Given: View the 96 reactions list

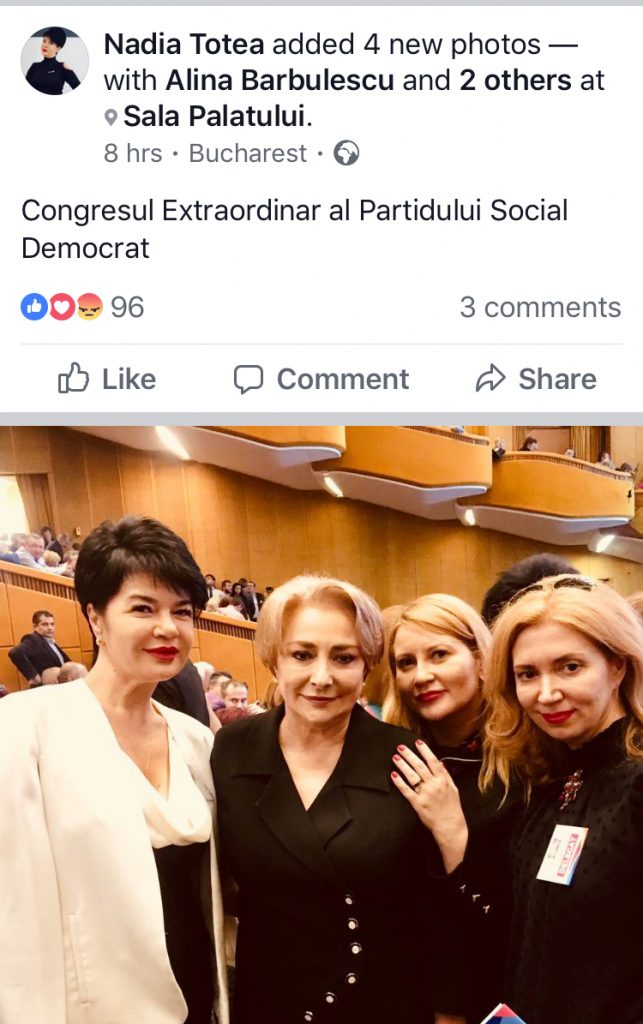Looking at the screenshot, I should (83, 307).
